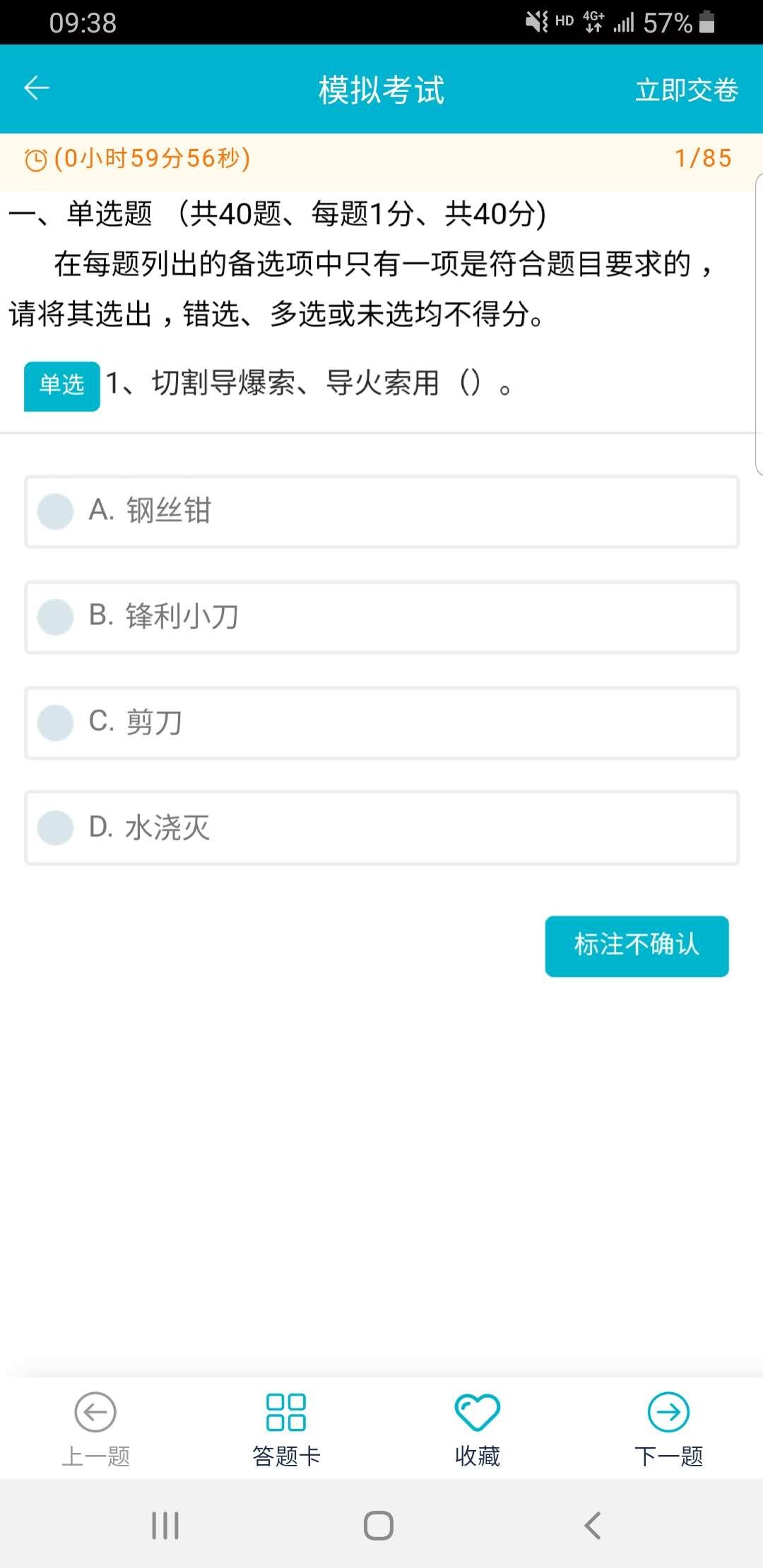Viewport: 763px width, 1568px height.
Task: Submit the exam via 立即交卷
Action: (689, 90)
